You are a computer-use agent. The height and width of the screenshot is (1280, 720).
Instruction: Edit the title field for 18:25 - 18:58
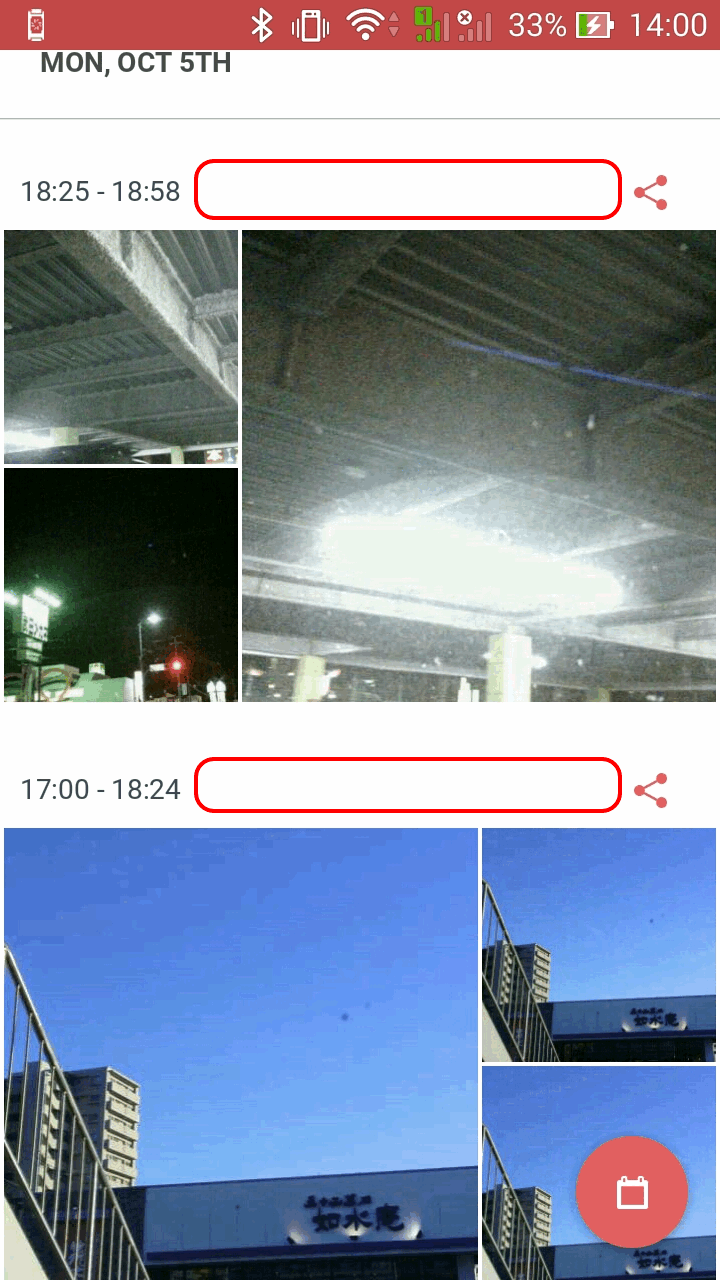point(408,189)
